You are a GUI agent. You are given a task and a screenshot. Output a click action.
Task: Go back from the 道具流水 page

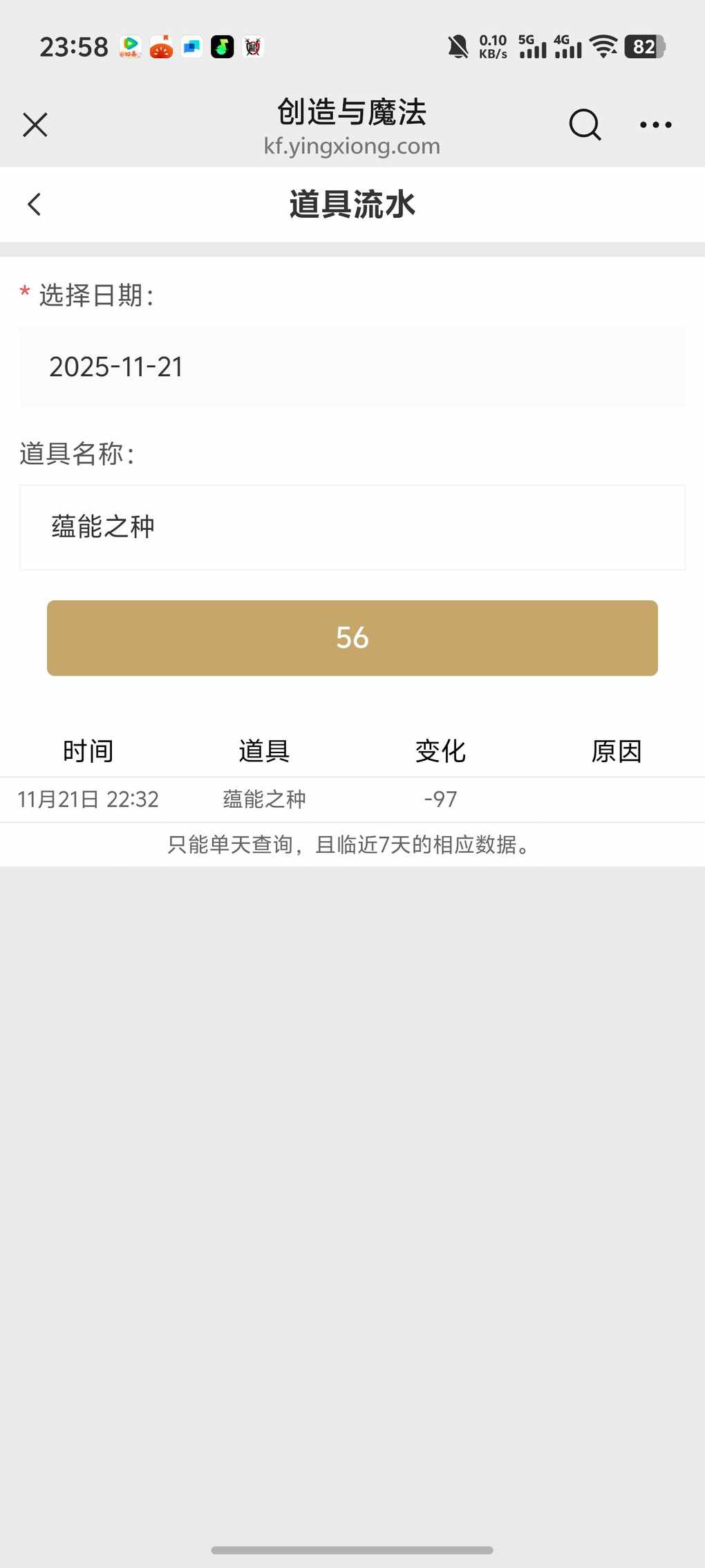pyautogui.click(x=35, y=204)
